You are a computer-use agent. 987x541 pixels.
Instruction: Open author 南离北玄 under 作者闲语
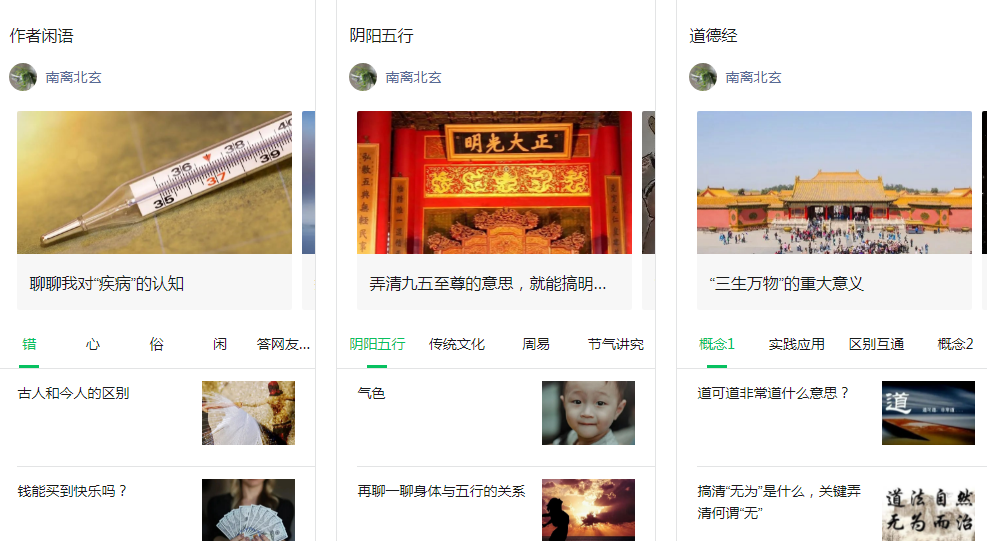(73, 77)
